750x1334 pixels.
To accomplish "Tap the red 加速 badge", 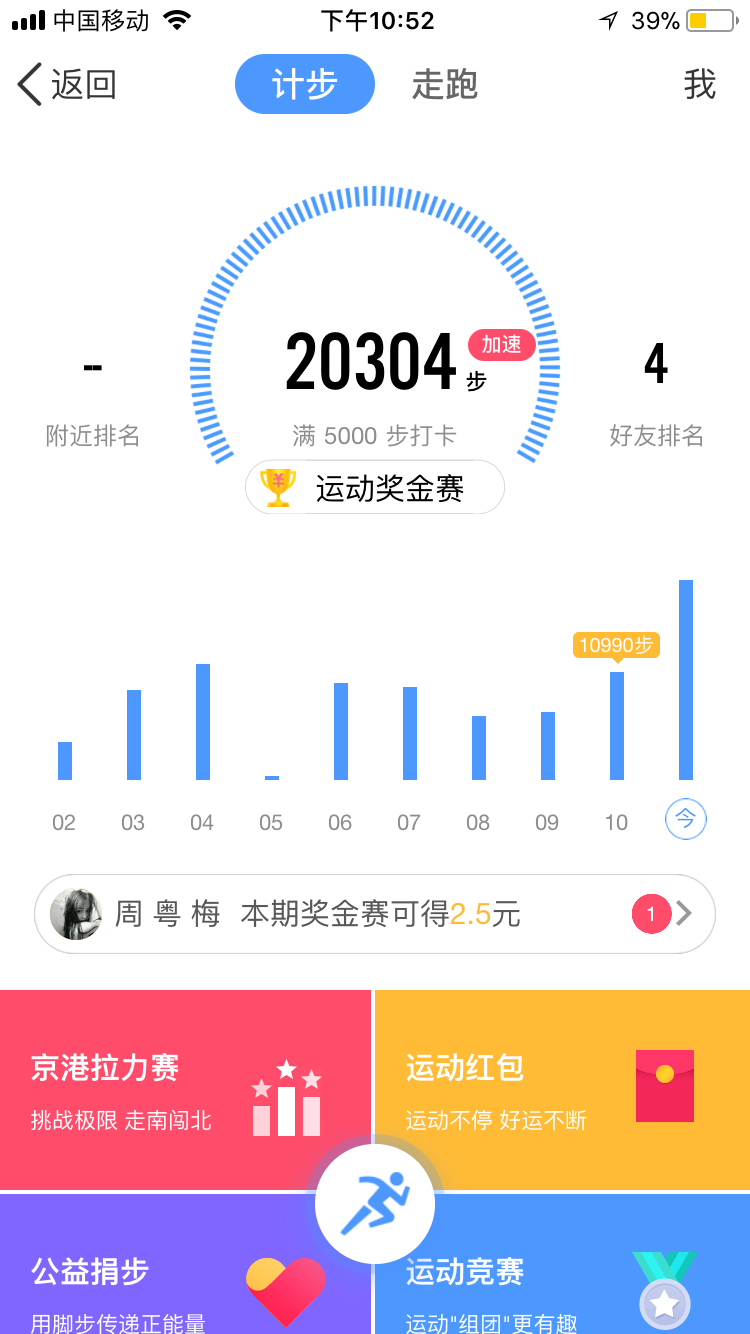I will 502,345.
